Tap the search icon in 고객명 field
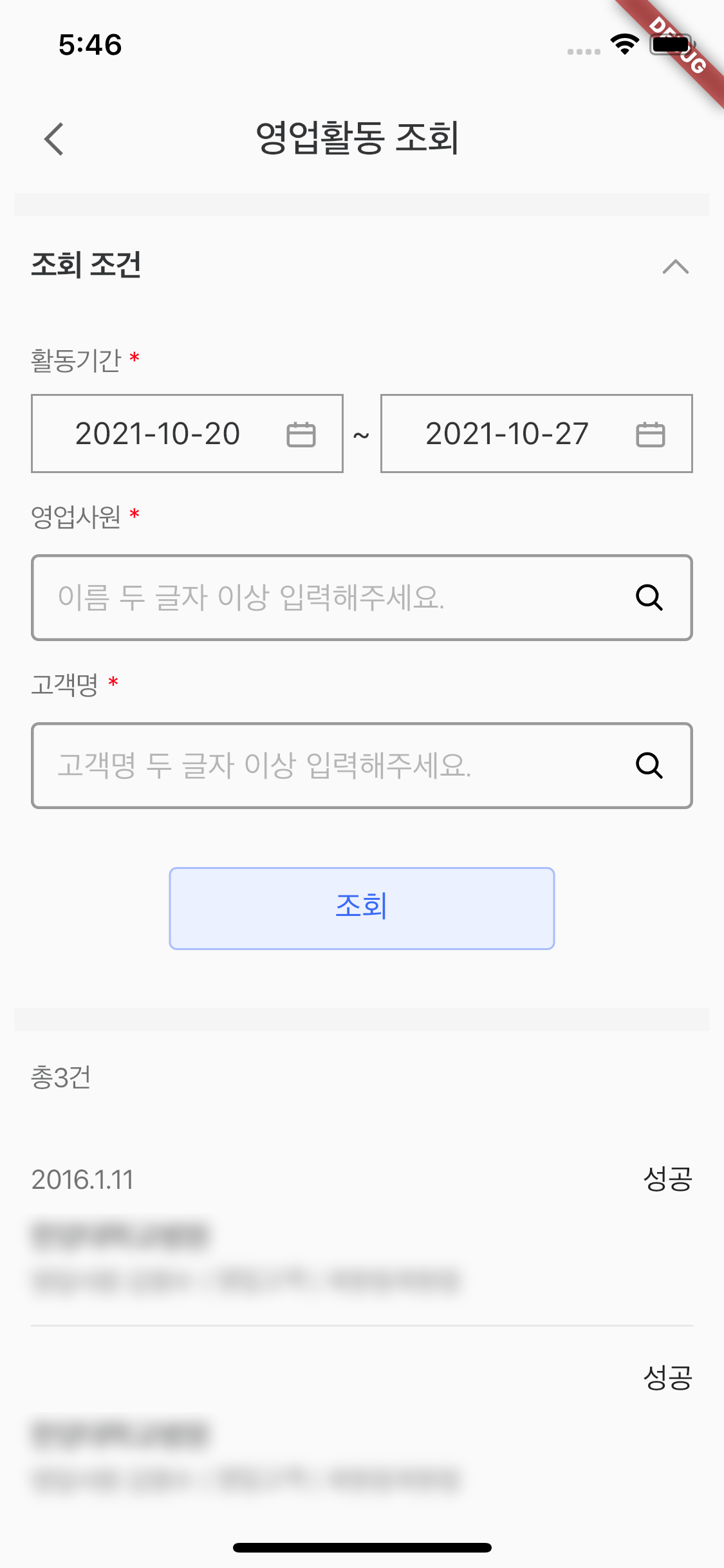The image size is (724, 1568). tap(649, 765)
